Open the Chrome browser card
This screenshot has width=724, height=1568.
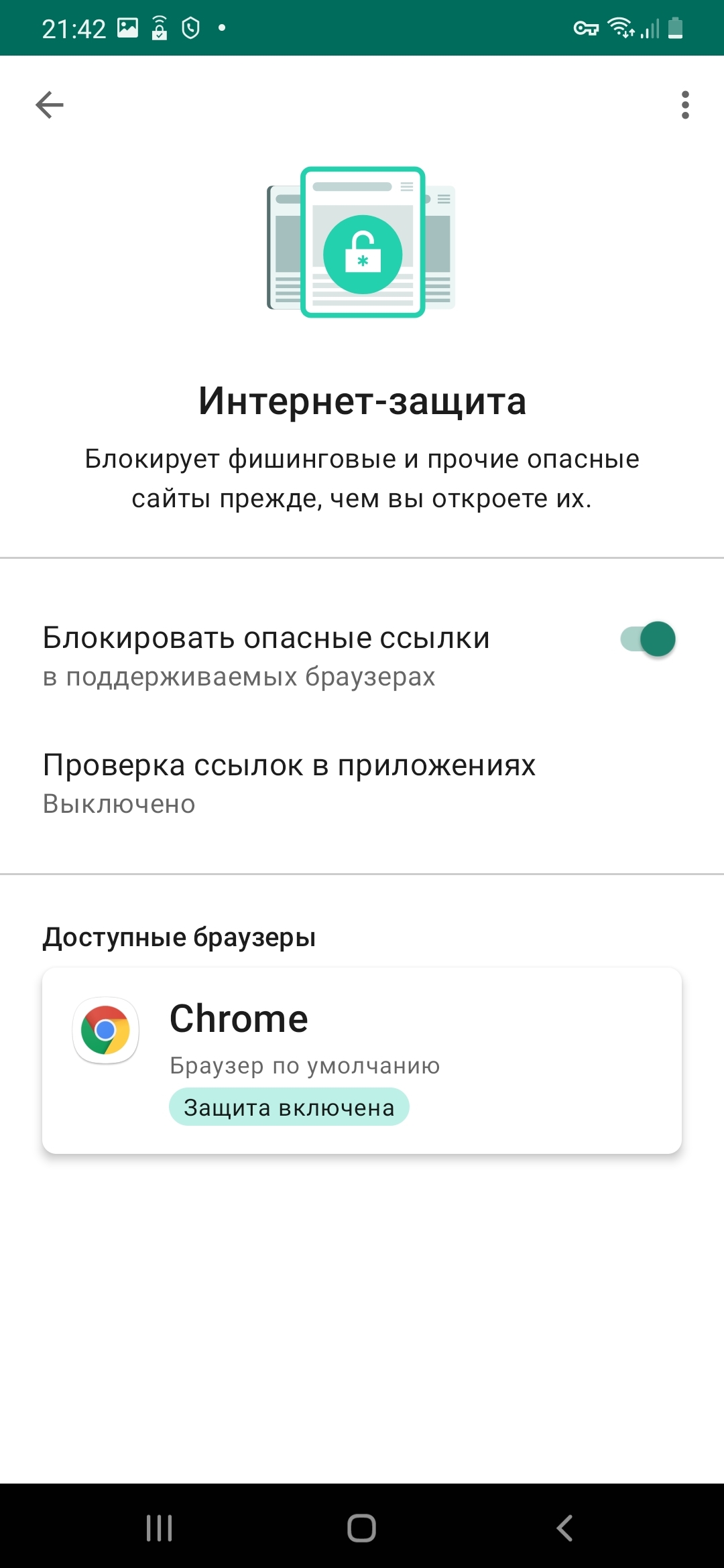(x=362, y=1060)
